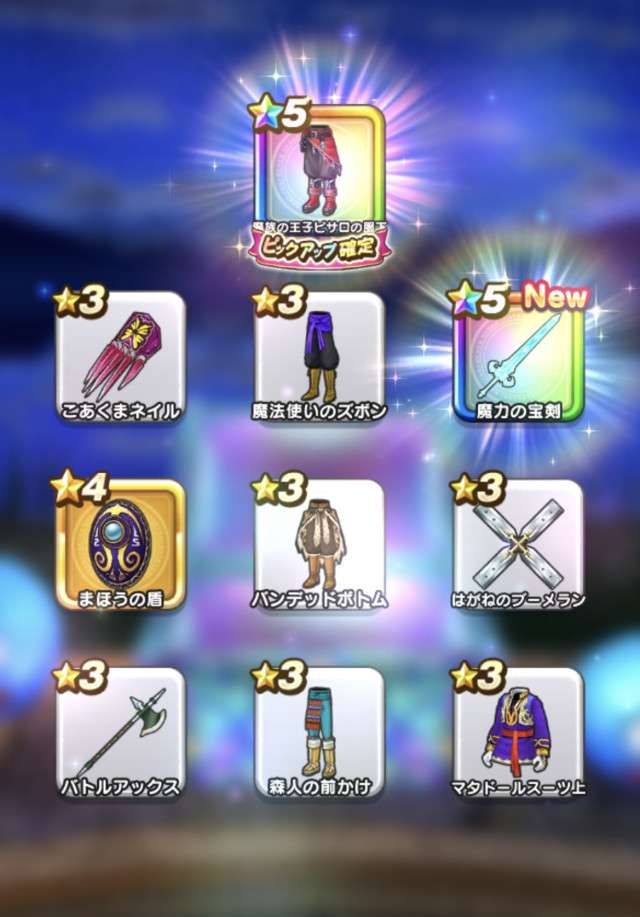Open the new 5-star 魔力の宝剣 sword
This screenshot has width=640, height=917.
(519, 356)
